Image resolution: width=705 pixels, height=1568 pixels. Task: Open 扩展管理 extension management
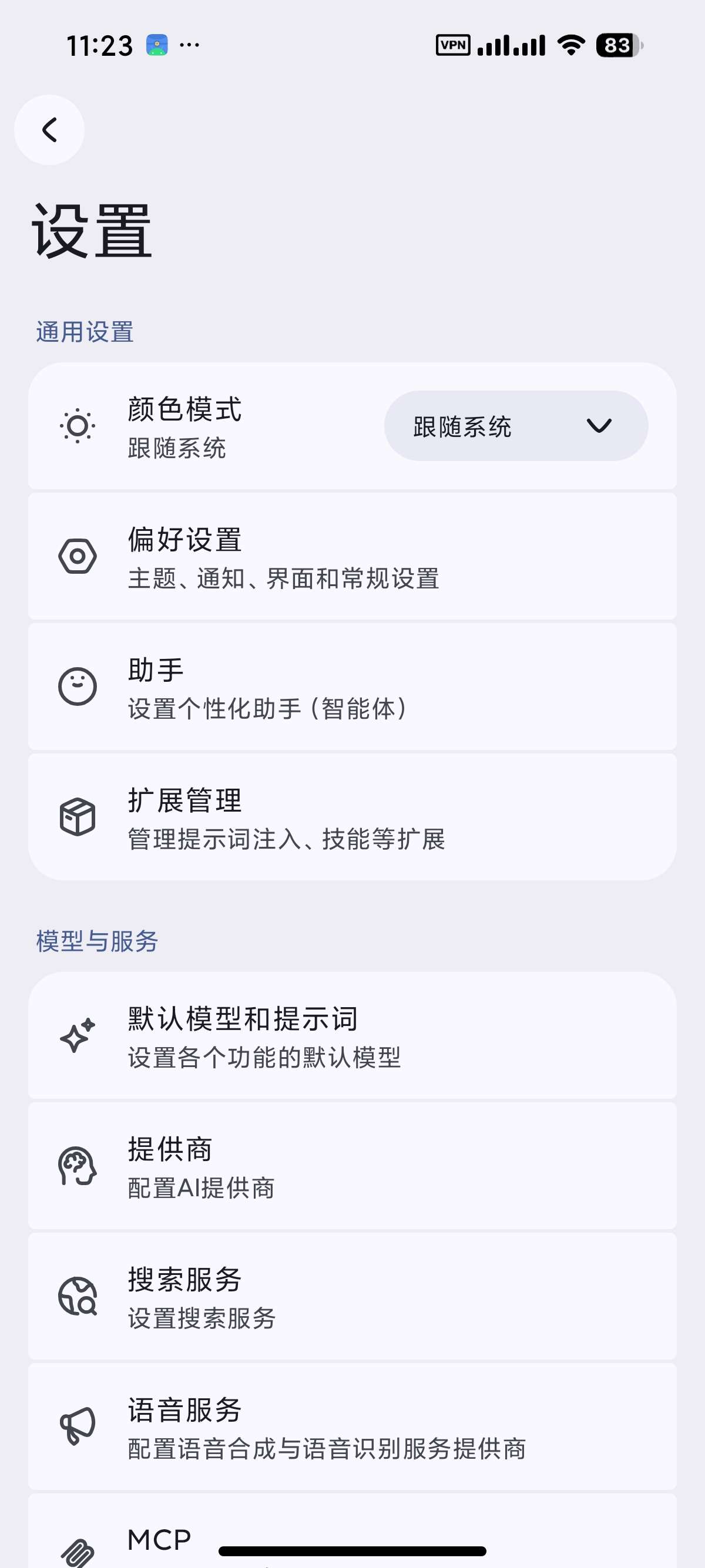pyautogui.click(x=352, y=817)
